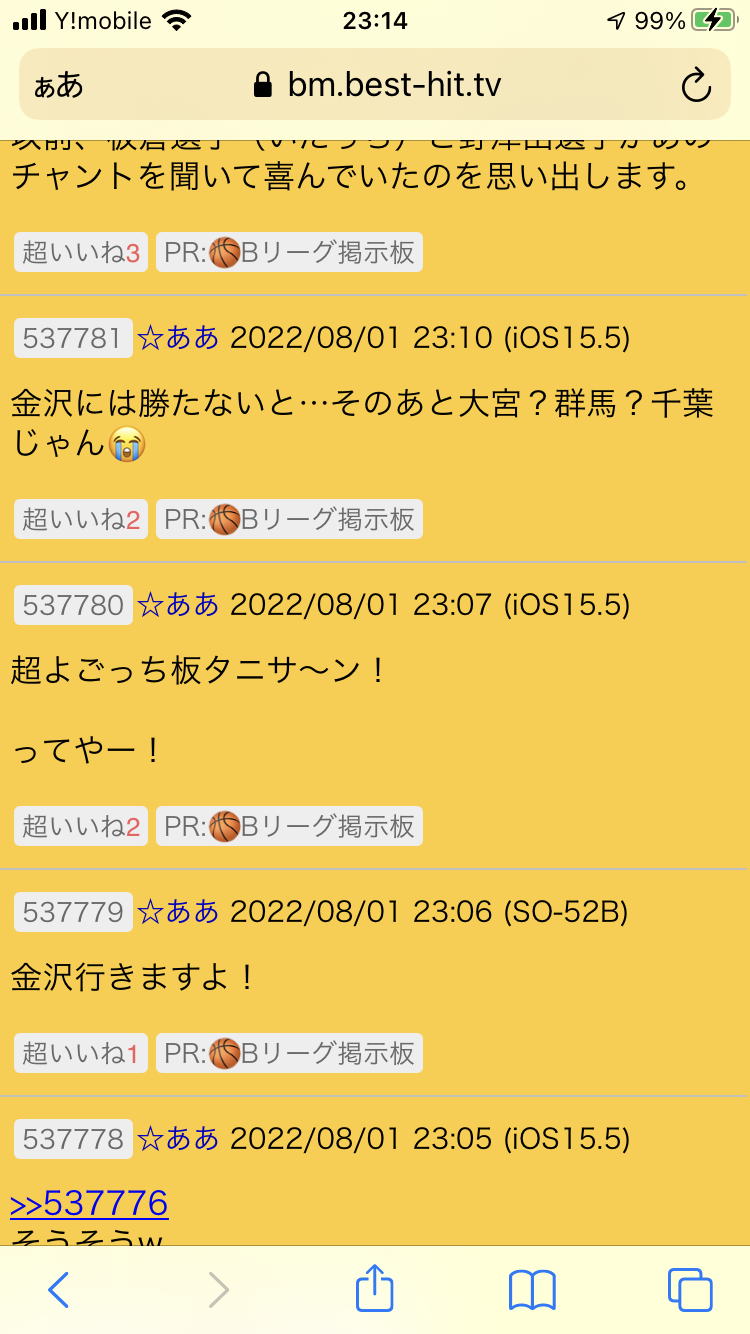
Task: Open the >>537776 reply link
Action: point(89,1203)
